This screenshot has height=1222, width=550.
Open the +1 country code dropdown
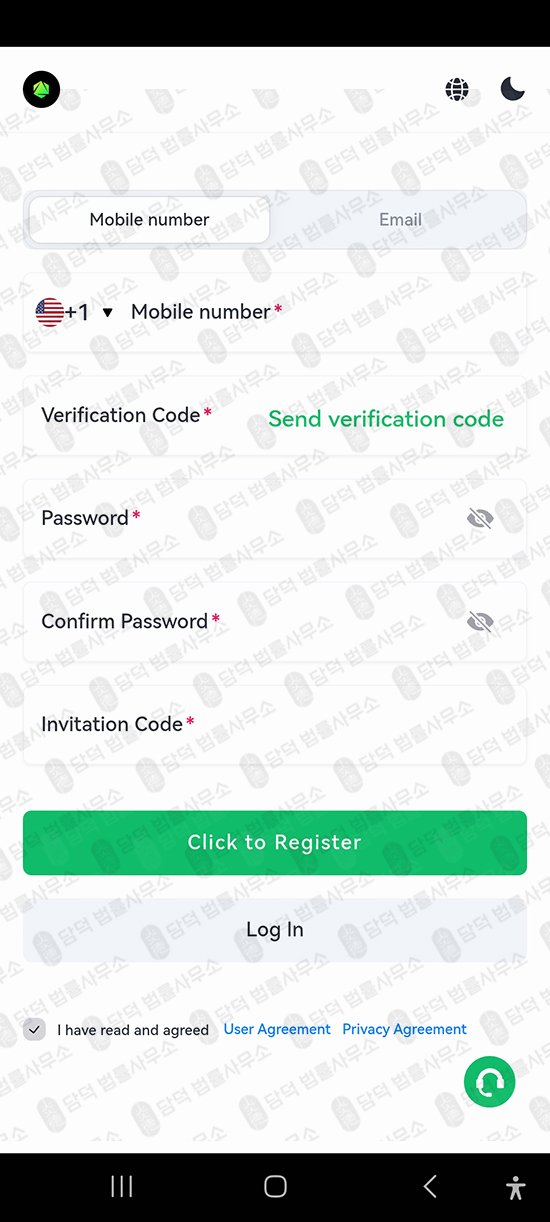(75, 313)
